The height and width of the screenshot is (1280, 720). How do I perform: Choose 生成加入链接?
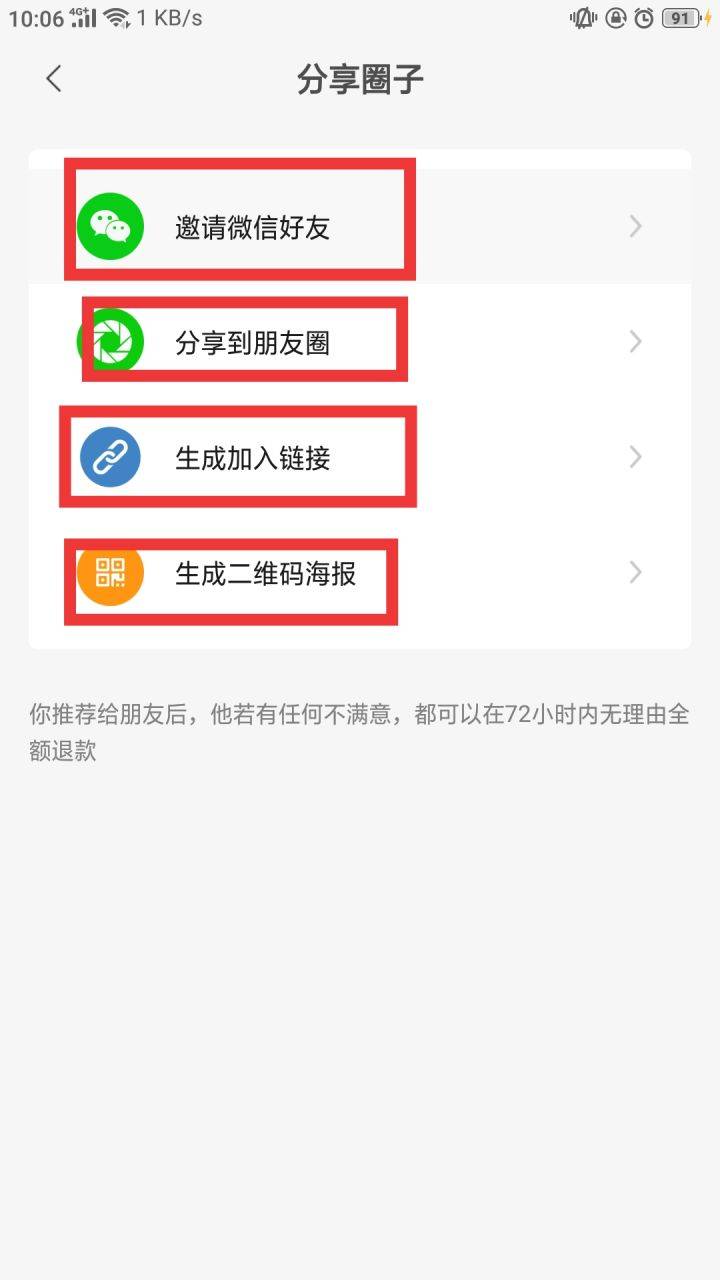click(x=360, y=457)
